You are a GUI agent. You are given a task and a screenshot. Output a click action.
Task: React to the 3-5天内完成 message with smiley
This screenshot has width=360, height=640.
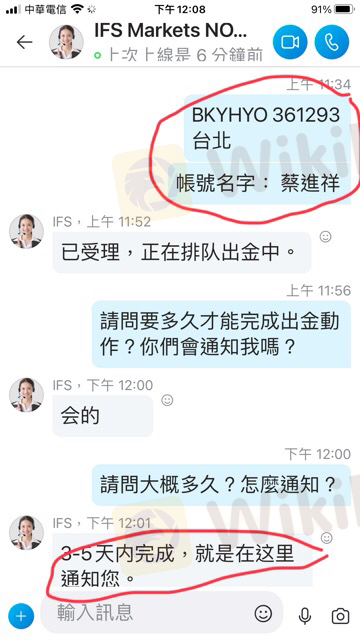tap(327, 538)
